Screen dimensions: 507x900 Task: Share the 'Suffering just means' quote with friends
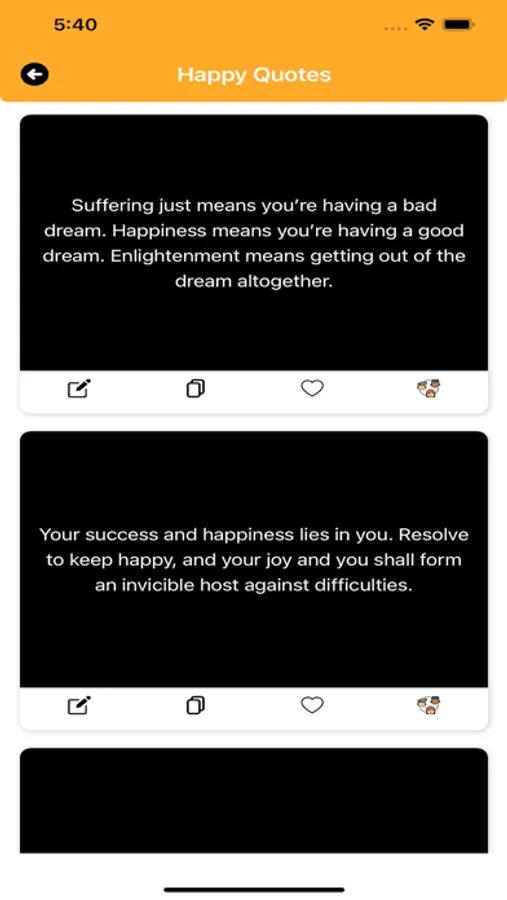429,389
